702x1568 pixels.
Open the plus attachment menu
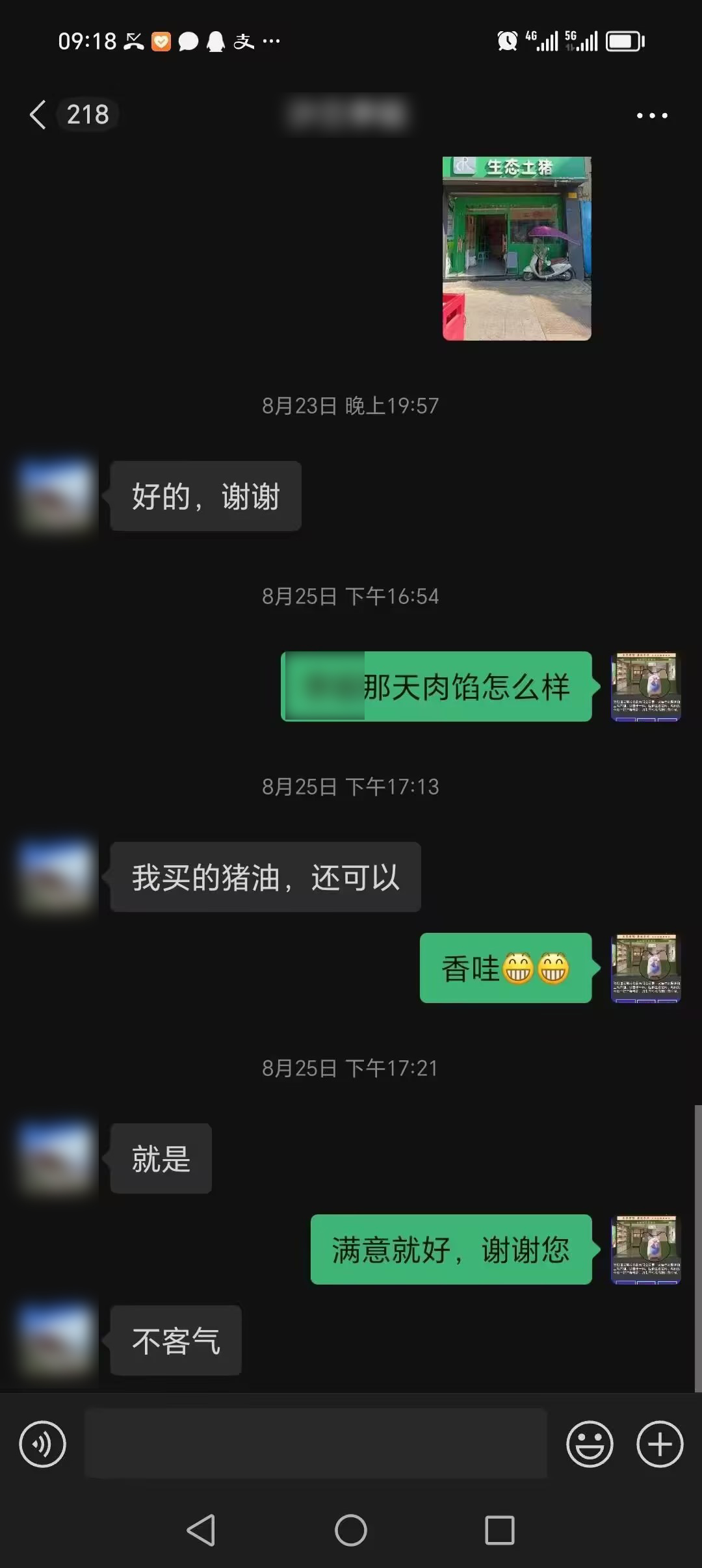[660, 1444]
